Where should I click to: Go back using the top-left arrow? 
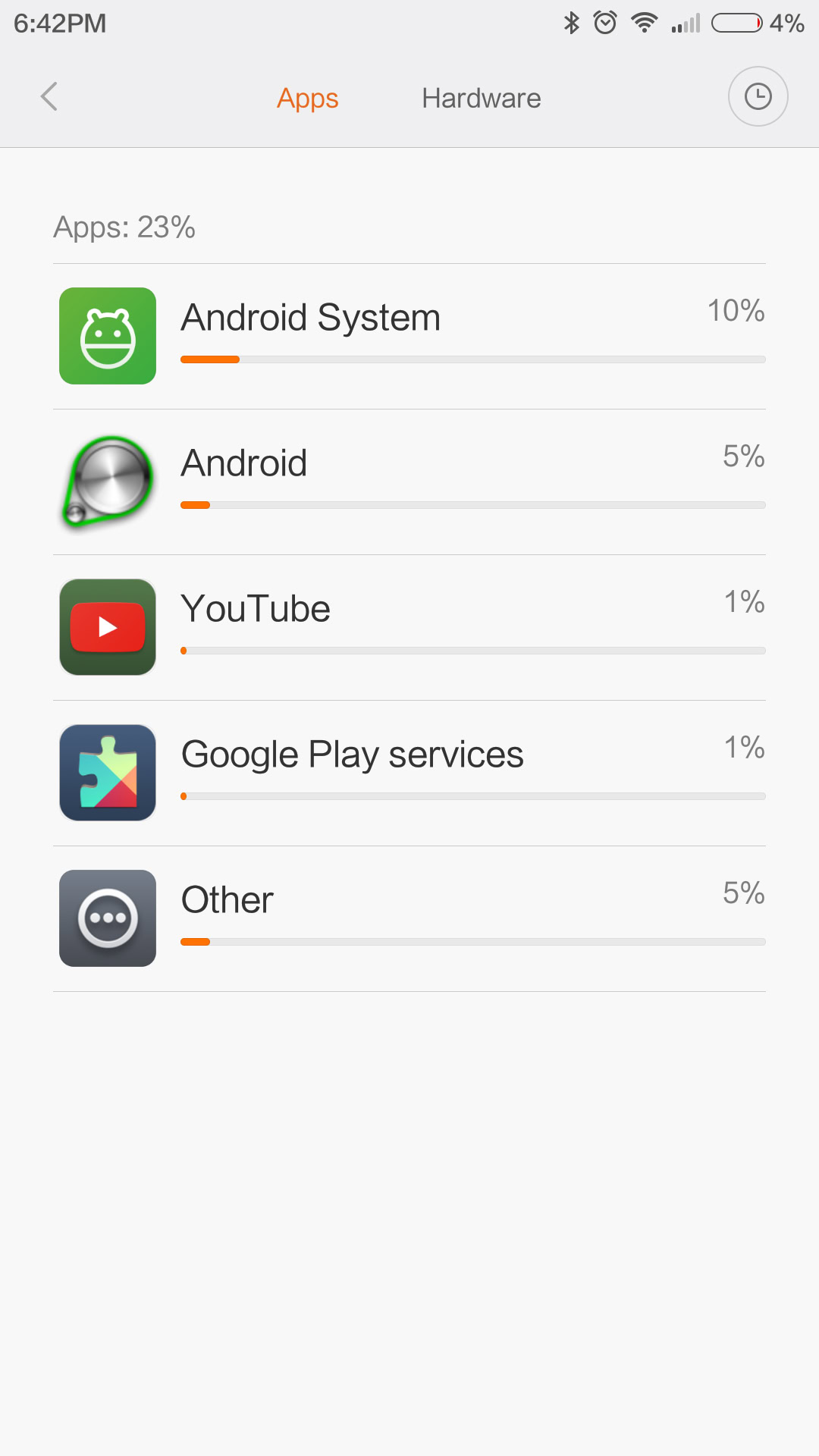click(x=49, y=97)
